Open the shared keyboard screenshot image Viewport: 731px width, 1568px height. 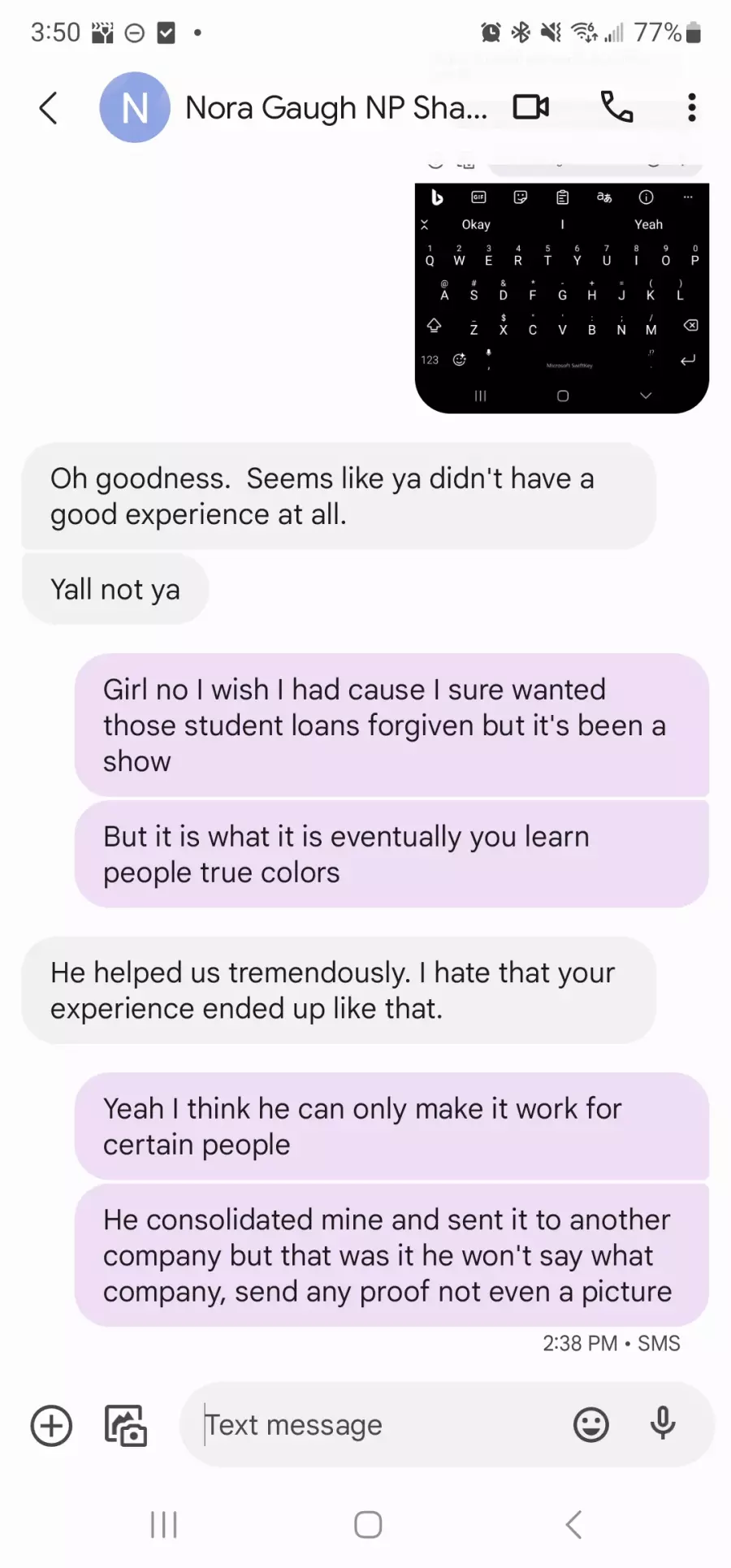coord(562,298)
